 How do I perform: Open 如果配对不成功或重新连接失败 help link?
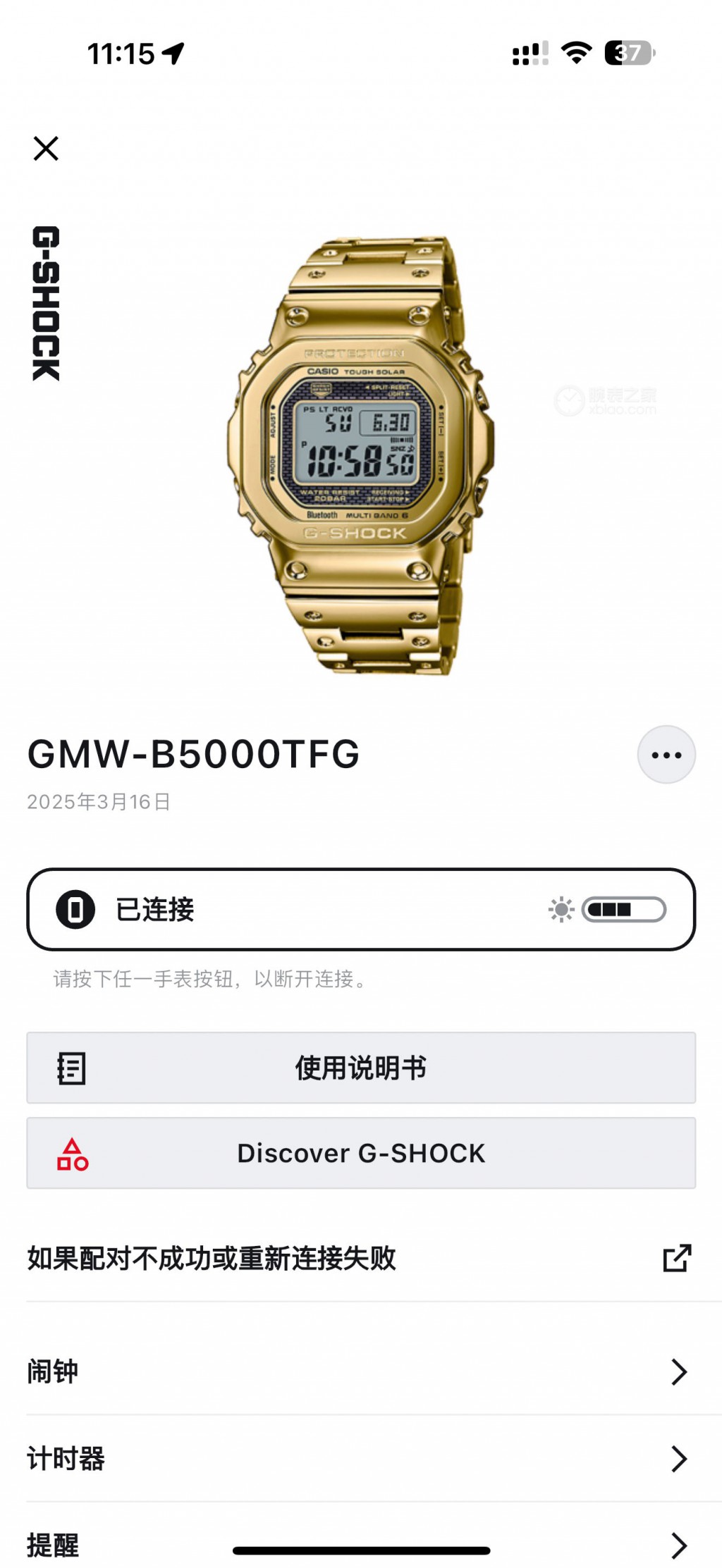tap(361, 1259)
